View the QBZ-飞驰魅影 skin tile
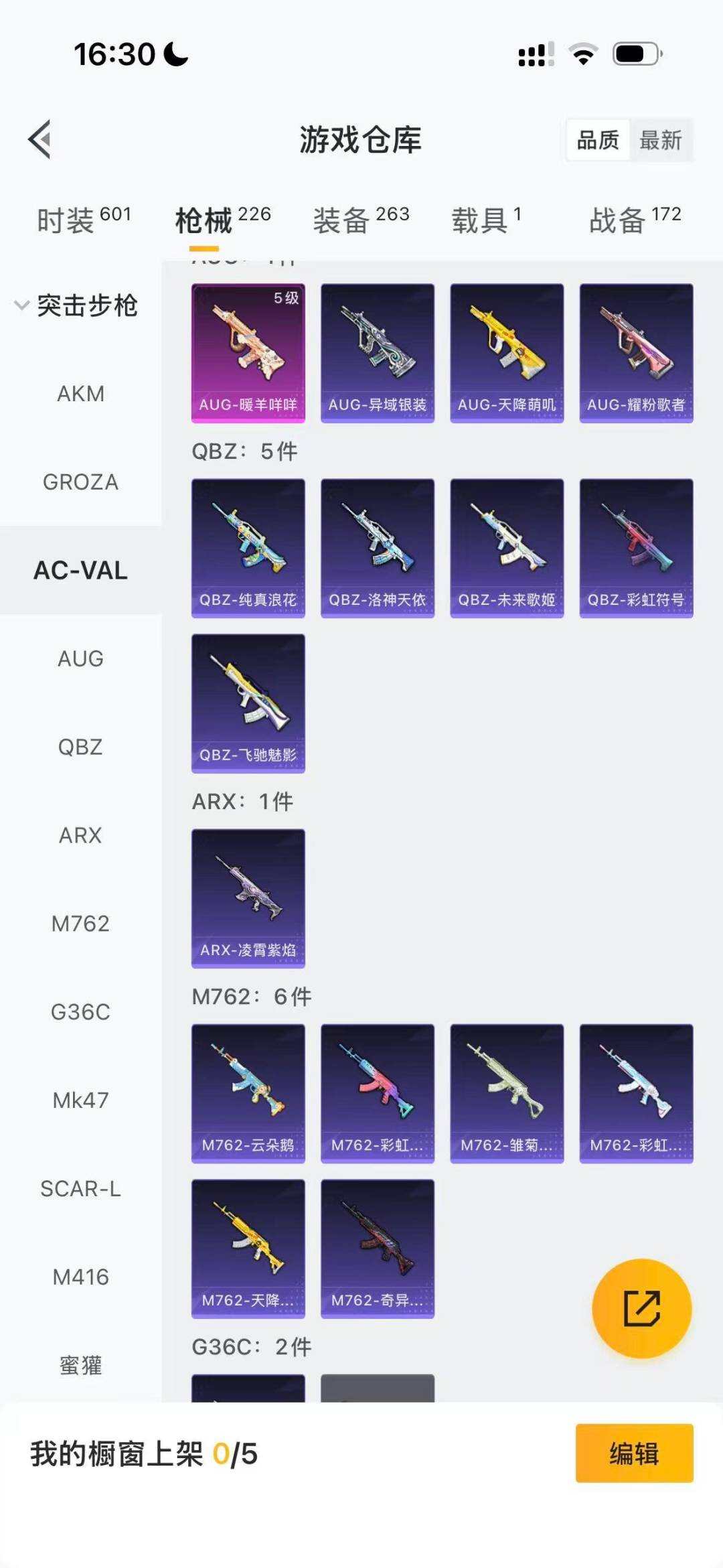Image resolution: width=723 pixels, height=1568 pixels. coord(248,703)
